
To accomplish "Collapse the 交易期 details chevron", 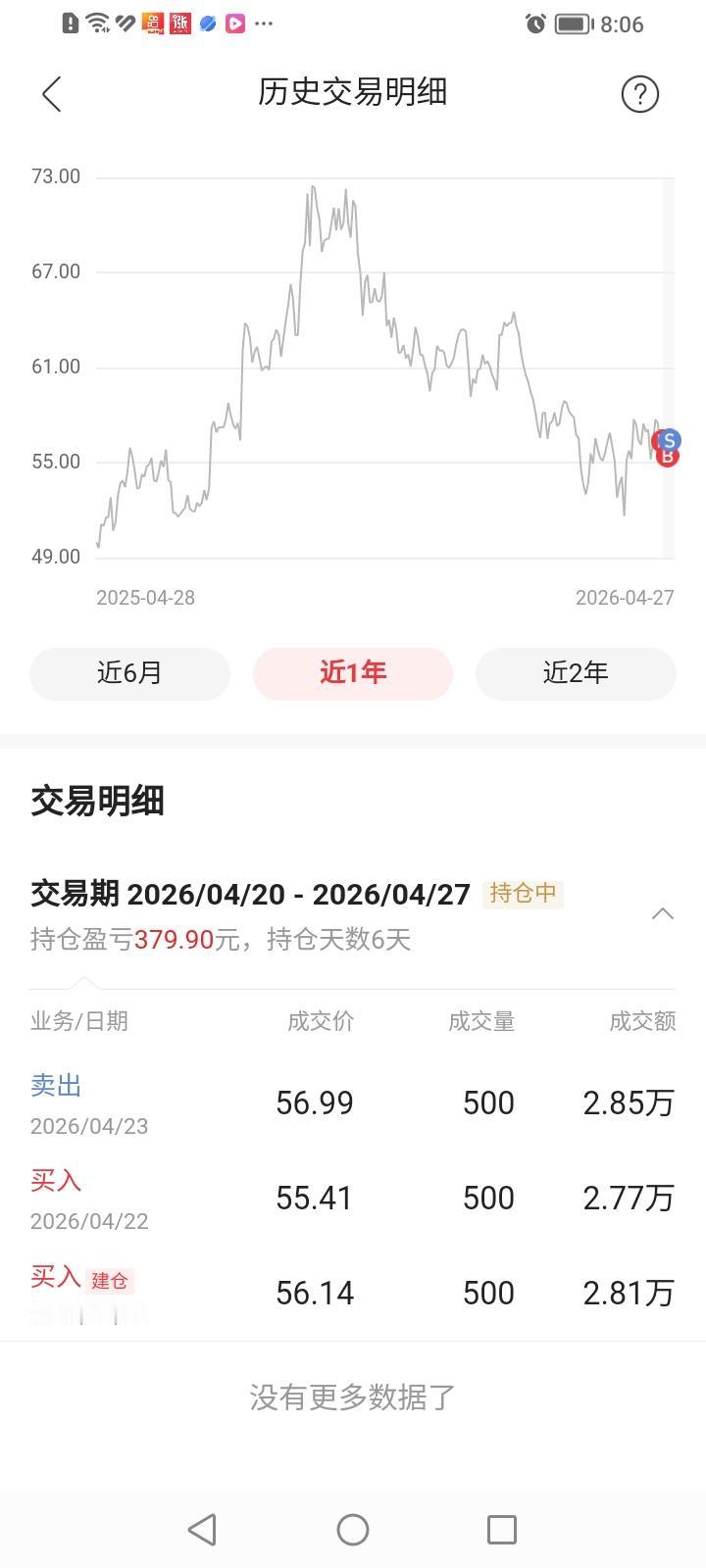I will (663, 913).
